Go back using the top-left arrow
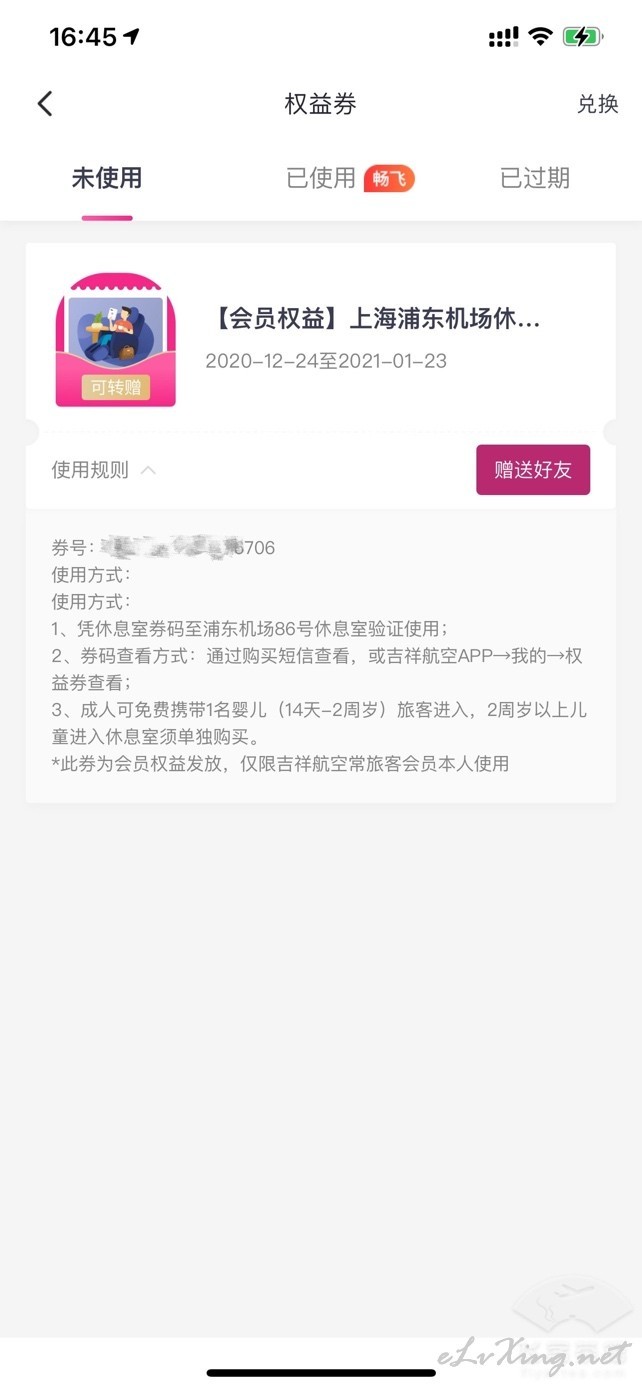 click(x=45, y=104)
